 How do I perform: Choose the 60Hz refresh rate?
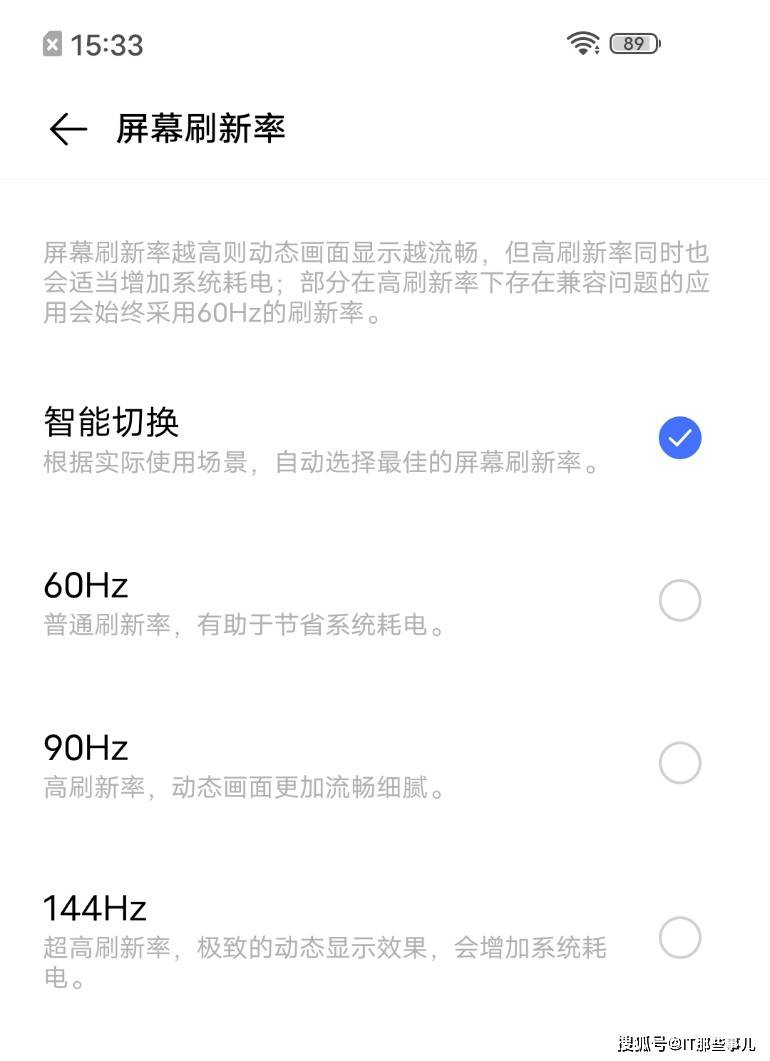click(679, 601)
